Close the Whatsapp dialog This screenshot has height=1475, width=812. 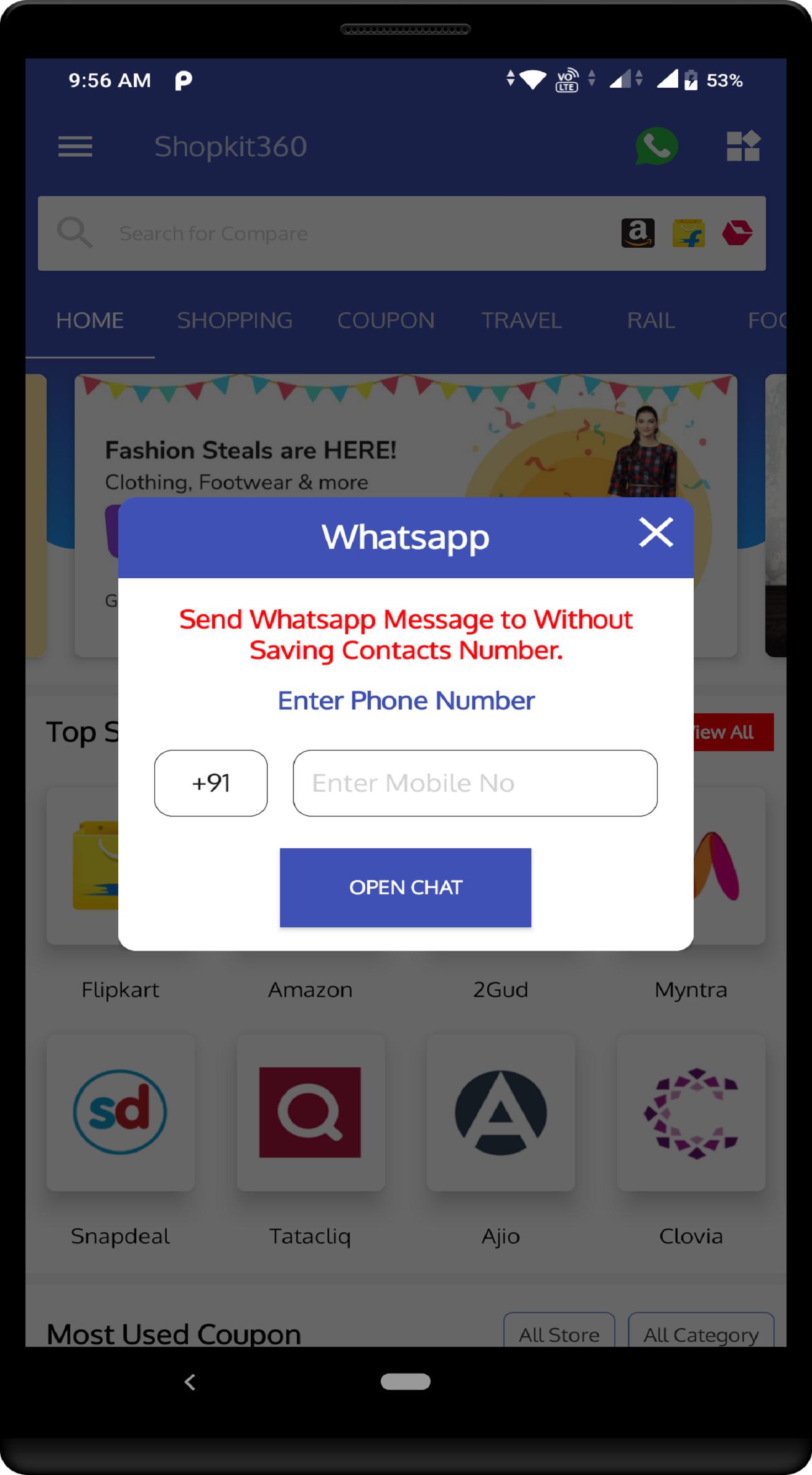[656, 533]
